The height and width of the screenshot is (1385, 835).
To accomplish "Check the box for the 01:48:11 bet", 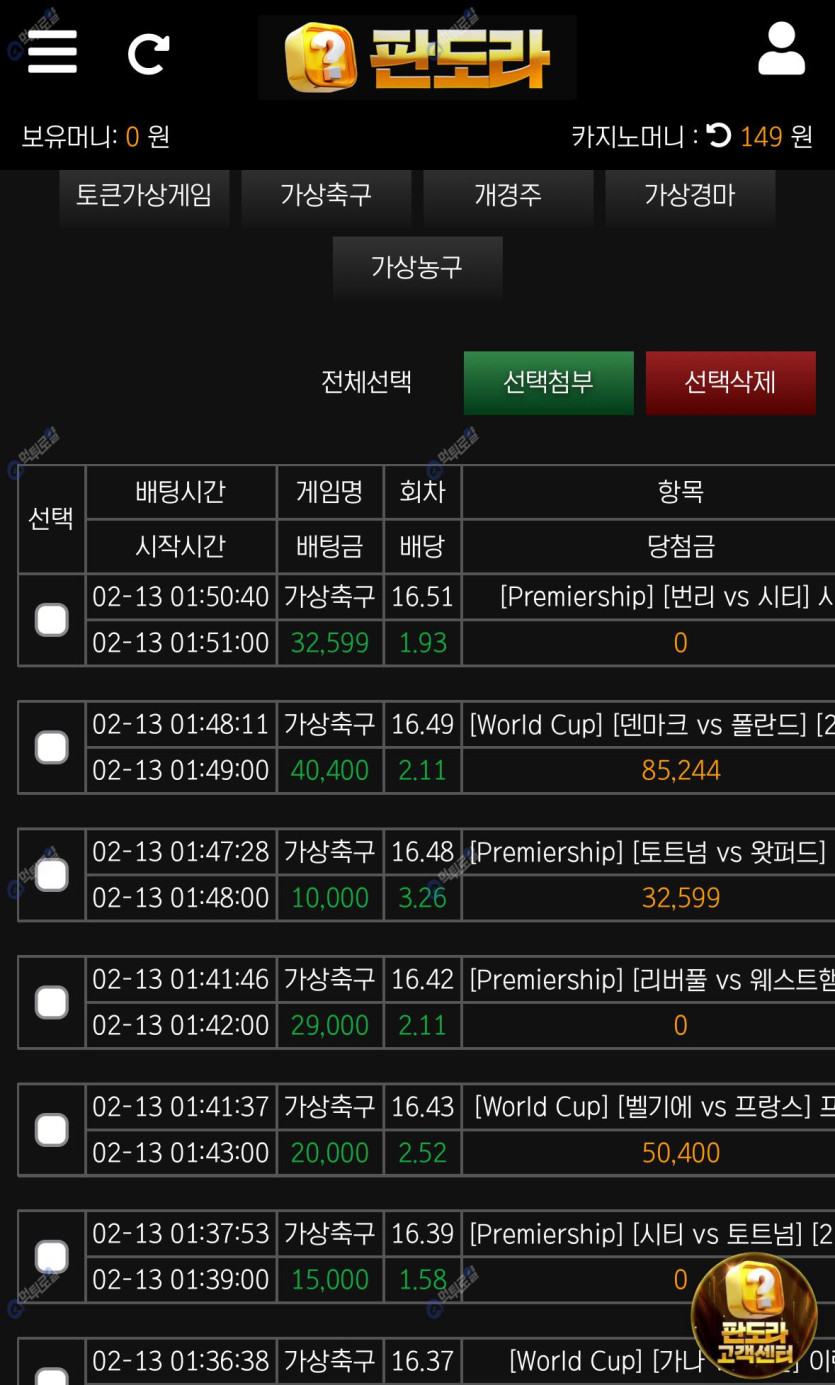I will click(x=52, y=747).
